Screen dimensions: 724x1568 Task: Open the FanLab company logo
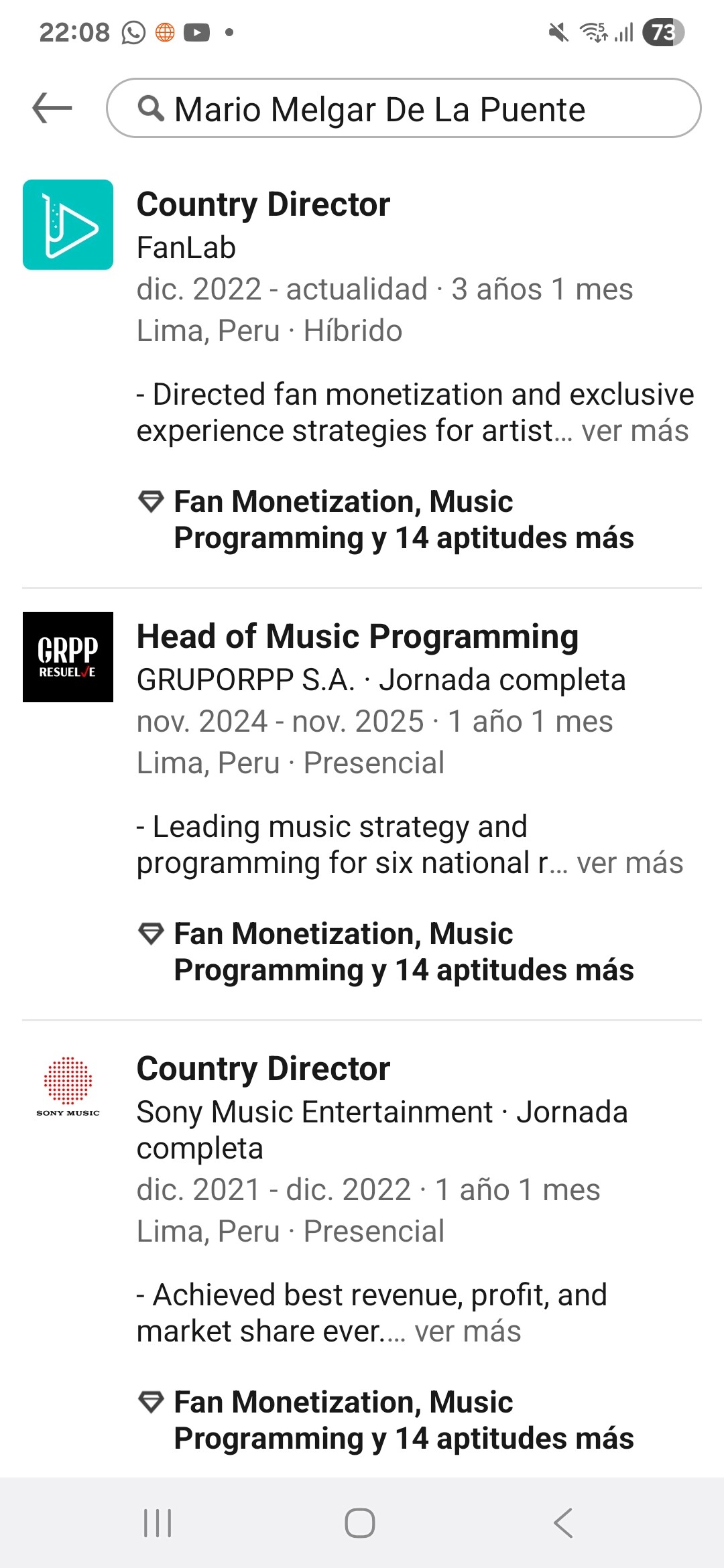point(68,225)
